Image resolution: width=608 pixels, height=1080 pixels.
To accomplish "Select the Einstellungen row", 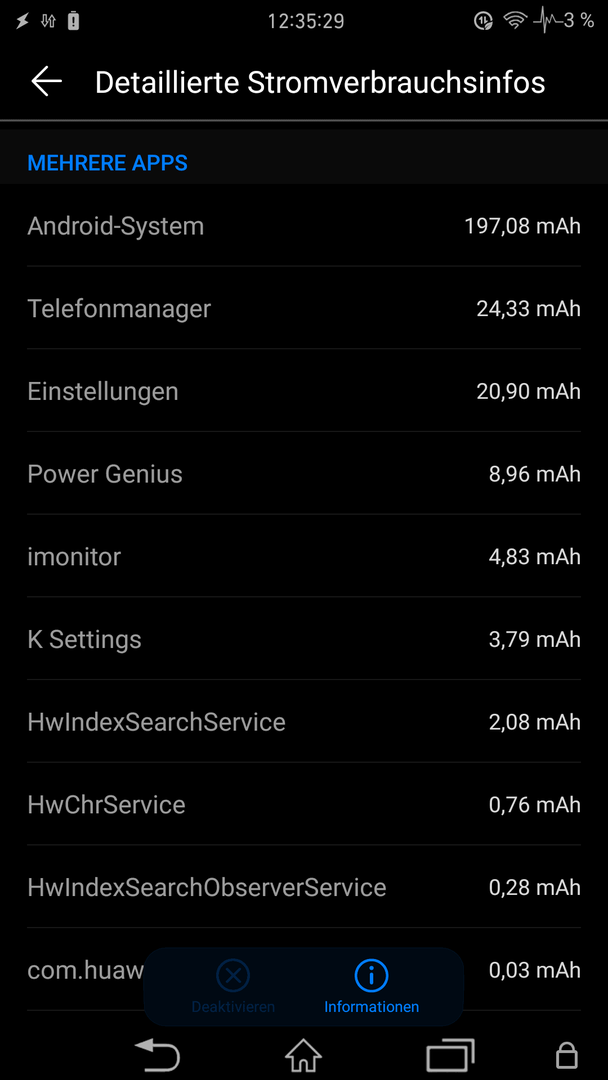I will (x=304, y=391).
